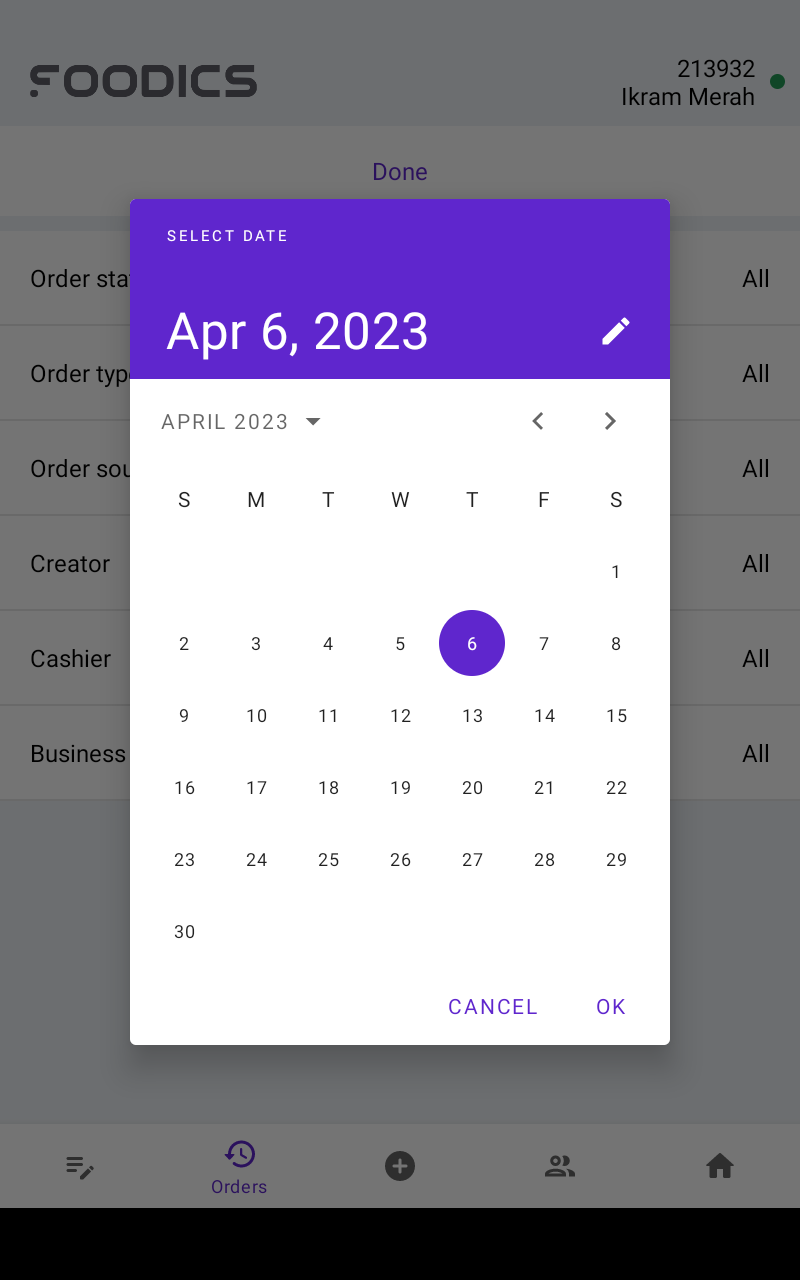This screenshot has height=1280, width=800.
Task: Pick April 9 as the date
Action: 184,716
